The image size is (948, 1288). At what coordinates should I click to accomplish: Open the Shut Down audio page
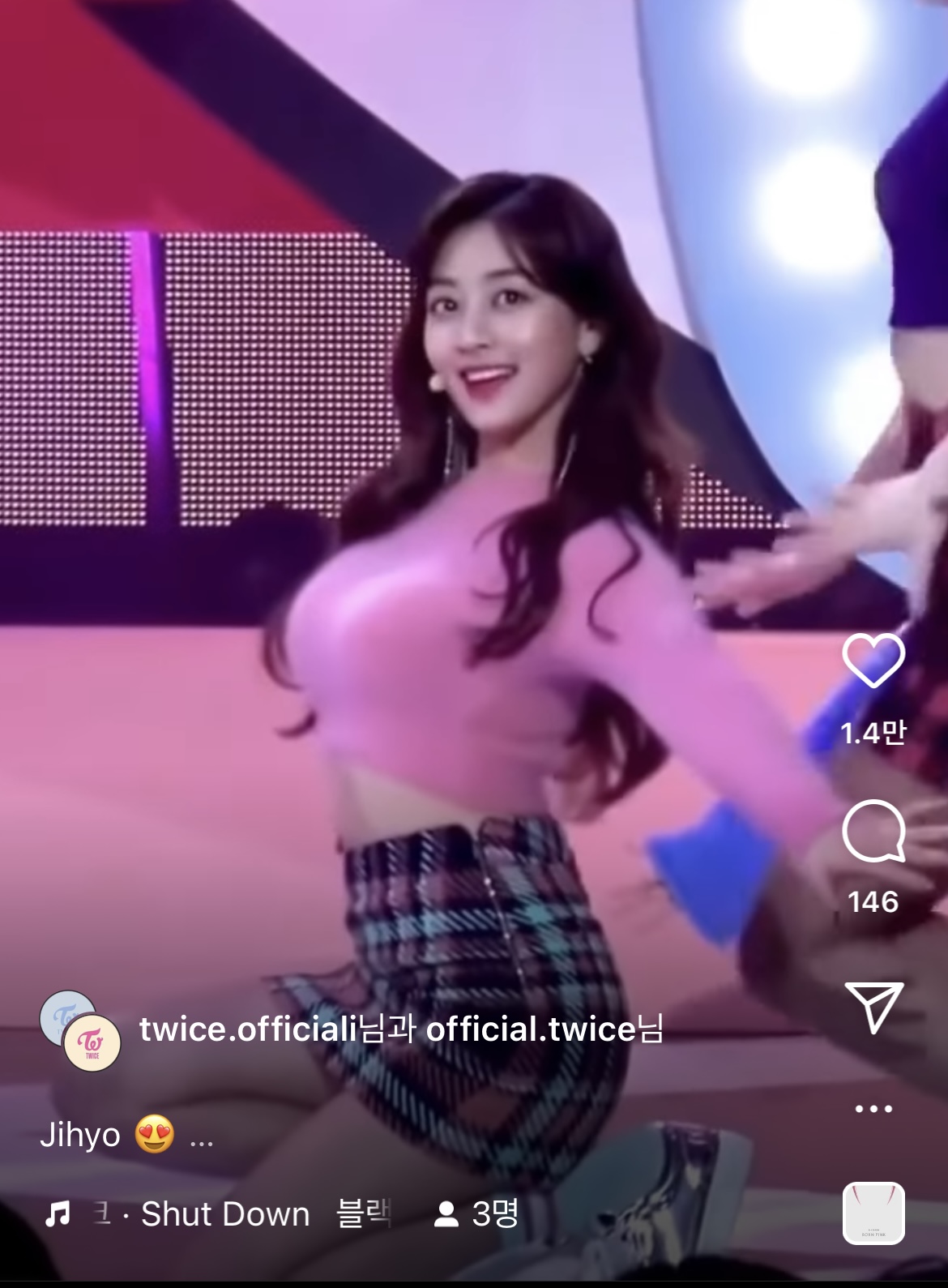(224, 1214)
